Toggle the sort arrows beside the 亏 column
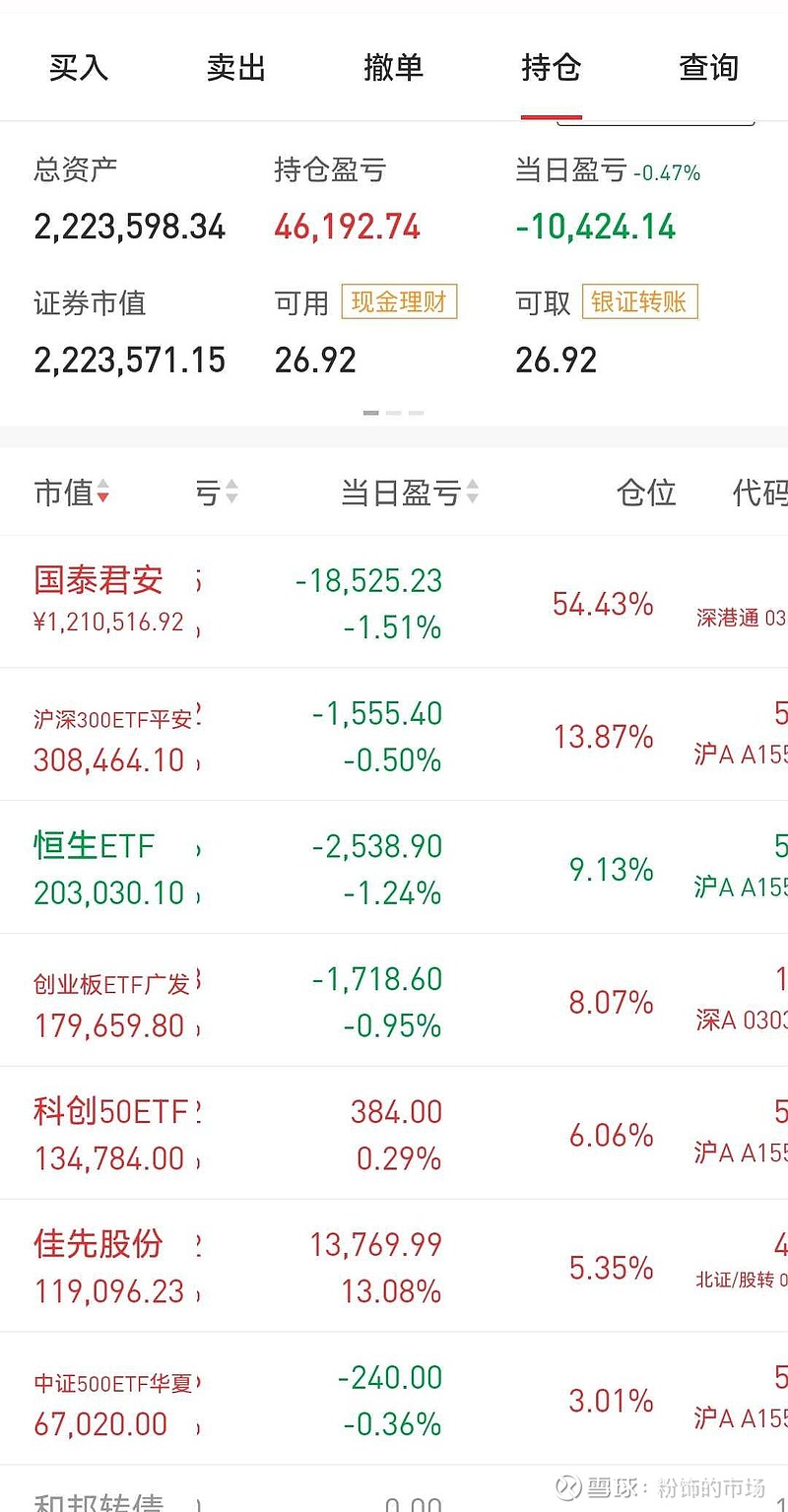Image resolution: width=788 pixels, height=1512 pixels. (232, 494)
